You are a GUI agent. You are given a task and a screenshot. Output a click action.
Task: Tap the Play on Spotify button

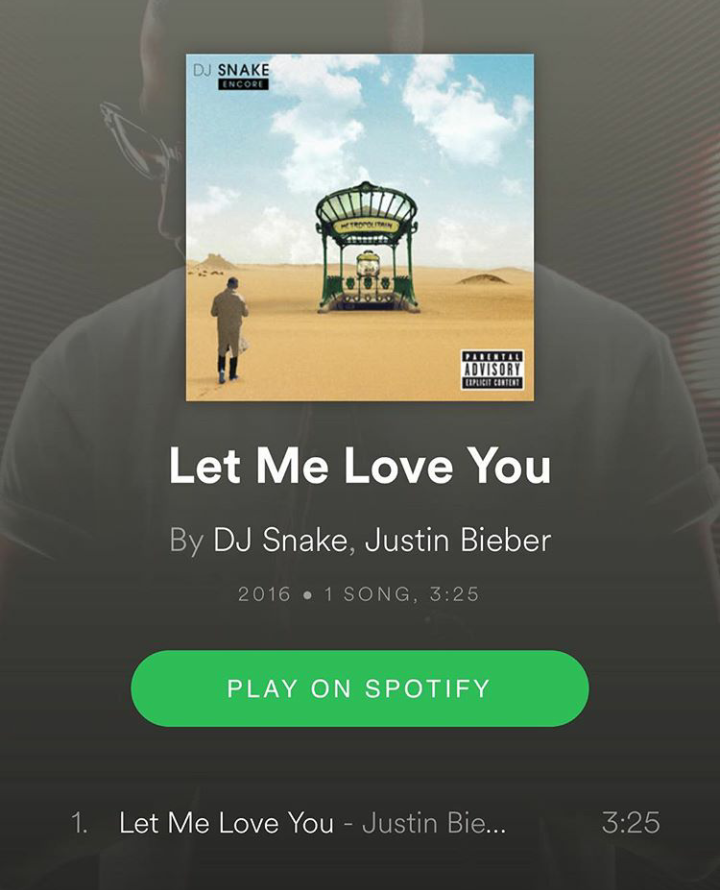click(x=360, y=688)
